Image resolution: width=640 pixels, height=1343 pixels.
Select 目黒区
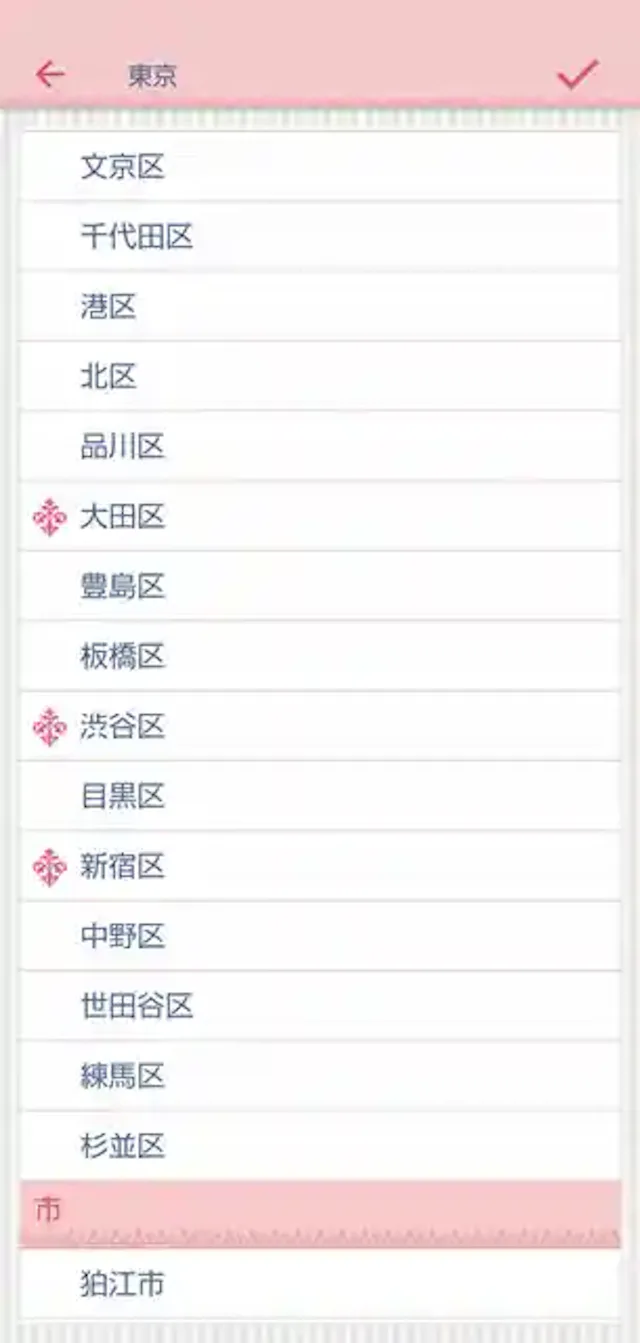(x=320, y=797)
